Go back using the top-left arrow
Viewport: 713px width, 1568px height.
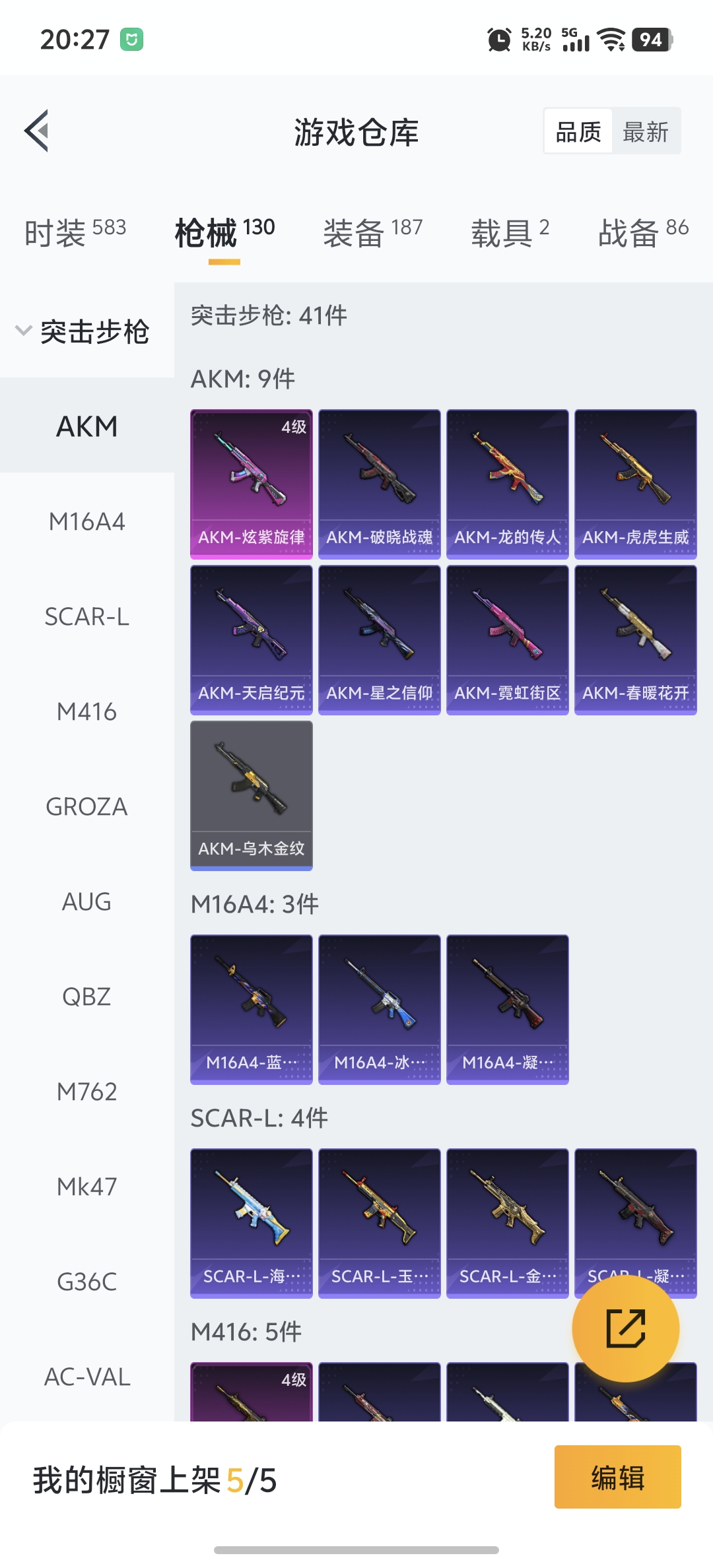[x=37, y=131]
